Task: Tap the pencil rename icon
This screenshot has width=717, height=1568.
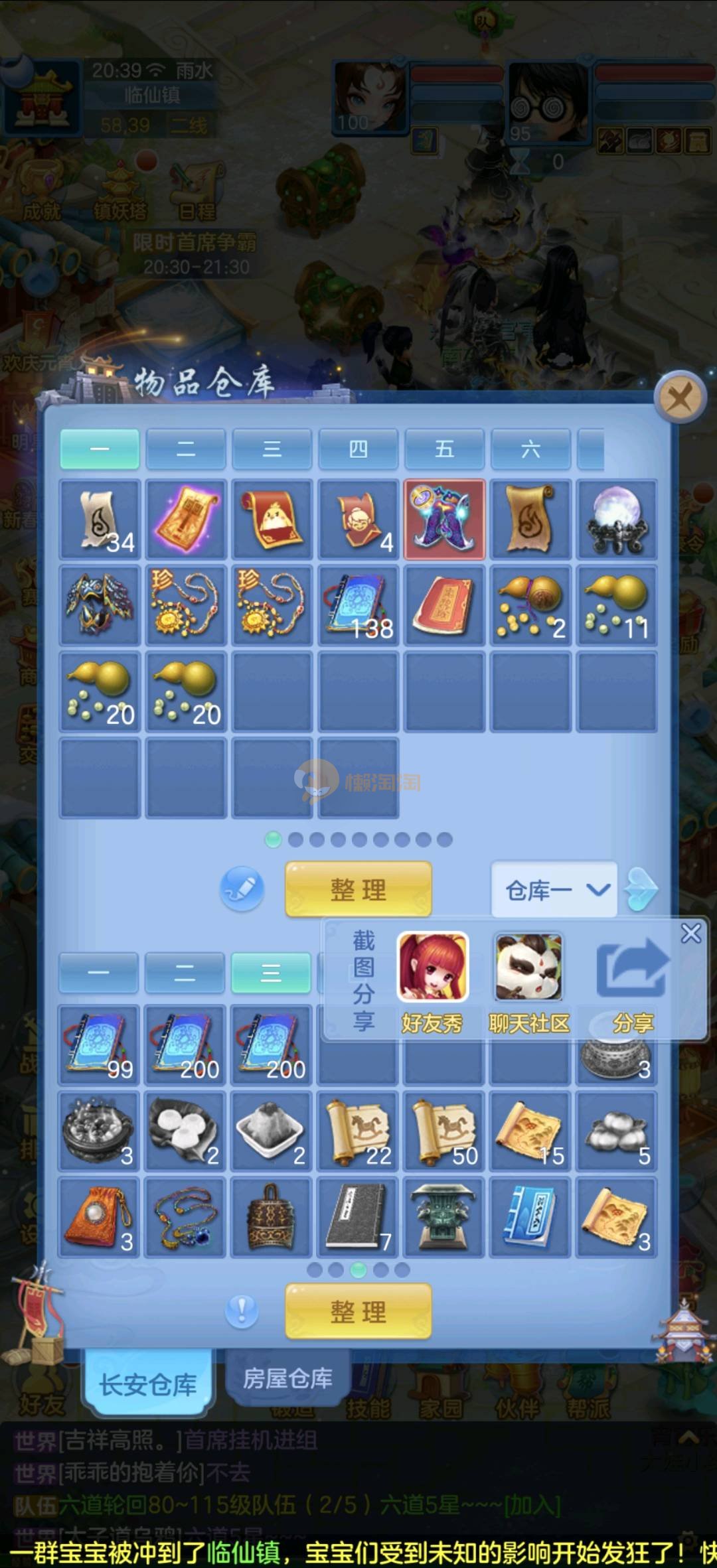Action: (x=242, y=889)
